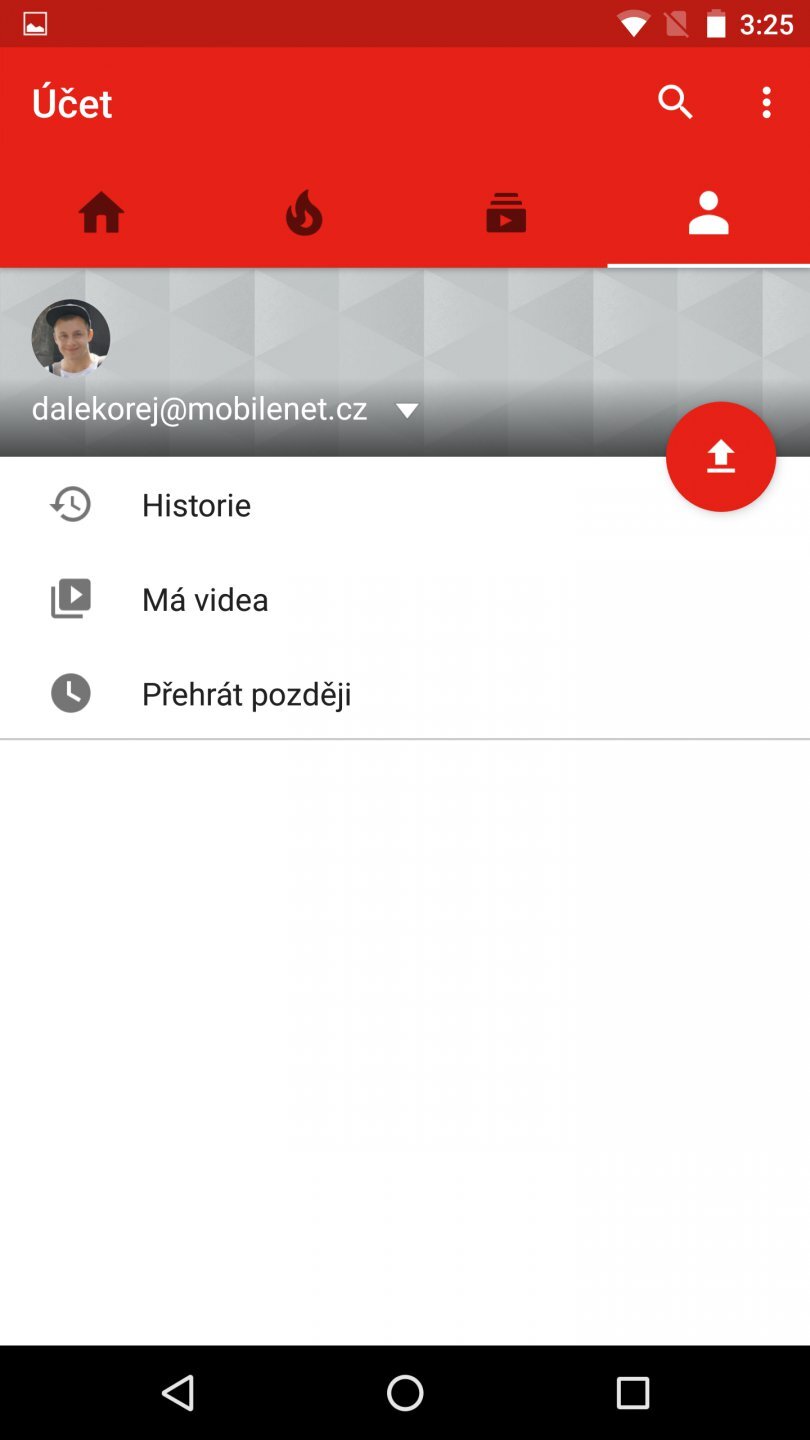Open the Trending flame icon
This screenshot has width=810, height=1440.
[303, 212]
